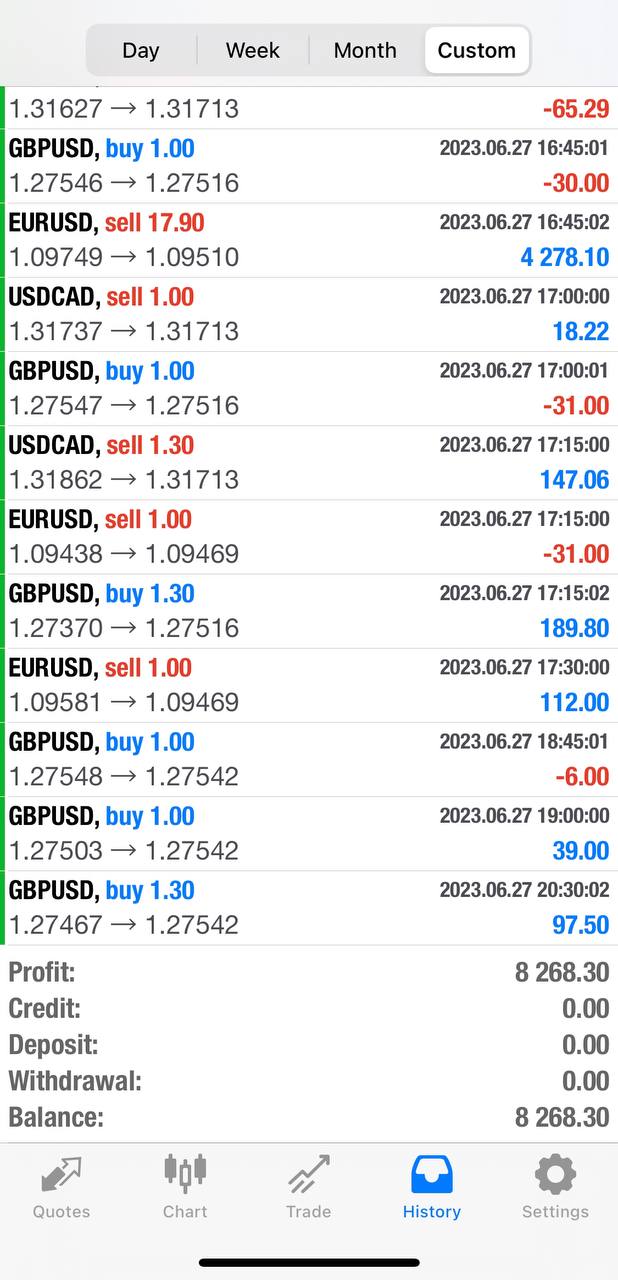View the GBPUSD buy deal at 16:45:01
618x1280 pixels.
tap(309, 166)
